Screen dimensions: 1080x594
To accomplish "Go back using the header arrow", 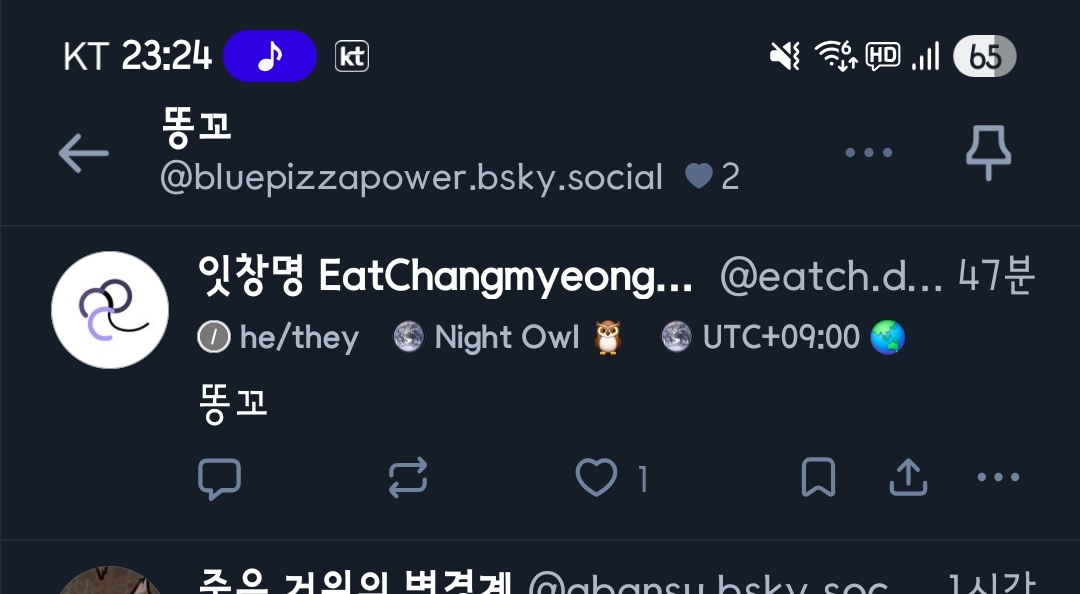I will coord(83,153).
